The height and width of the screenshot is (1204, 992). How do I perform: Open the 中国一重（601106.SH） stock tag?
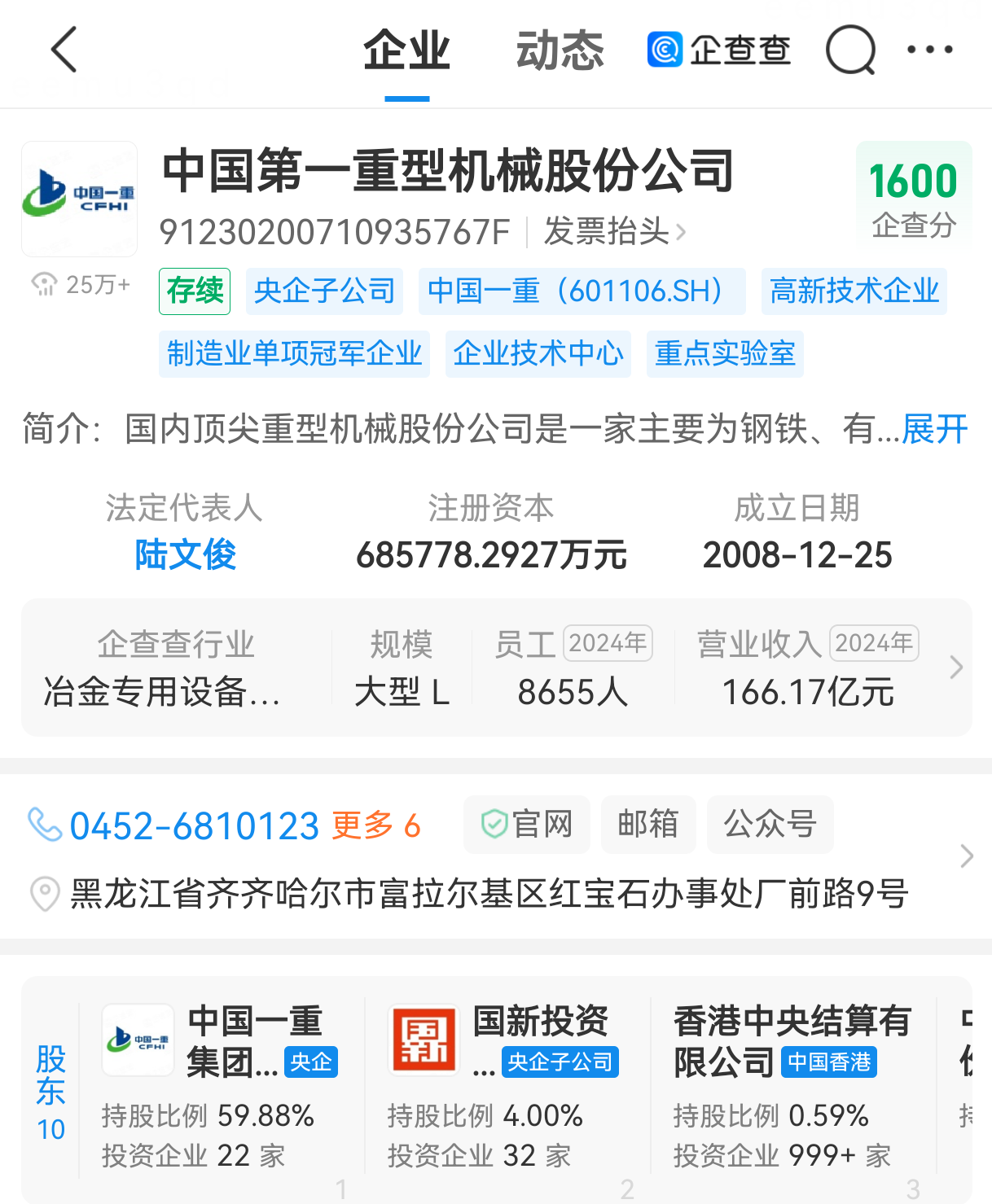[x=582, y=291]
